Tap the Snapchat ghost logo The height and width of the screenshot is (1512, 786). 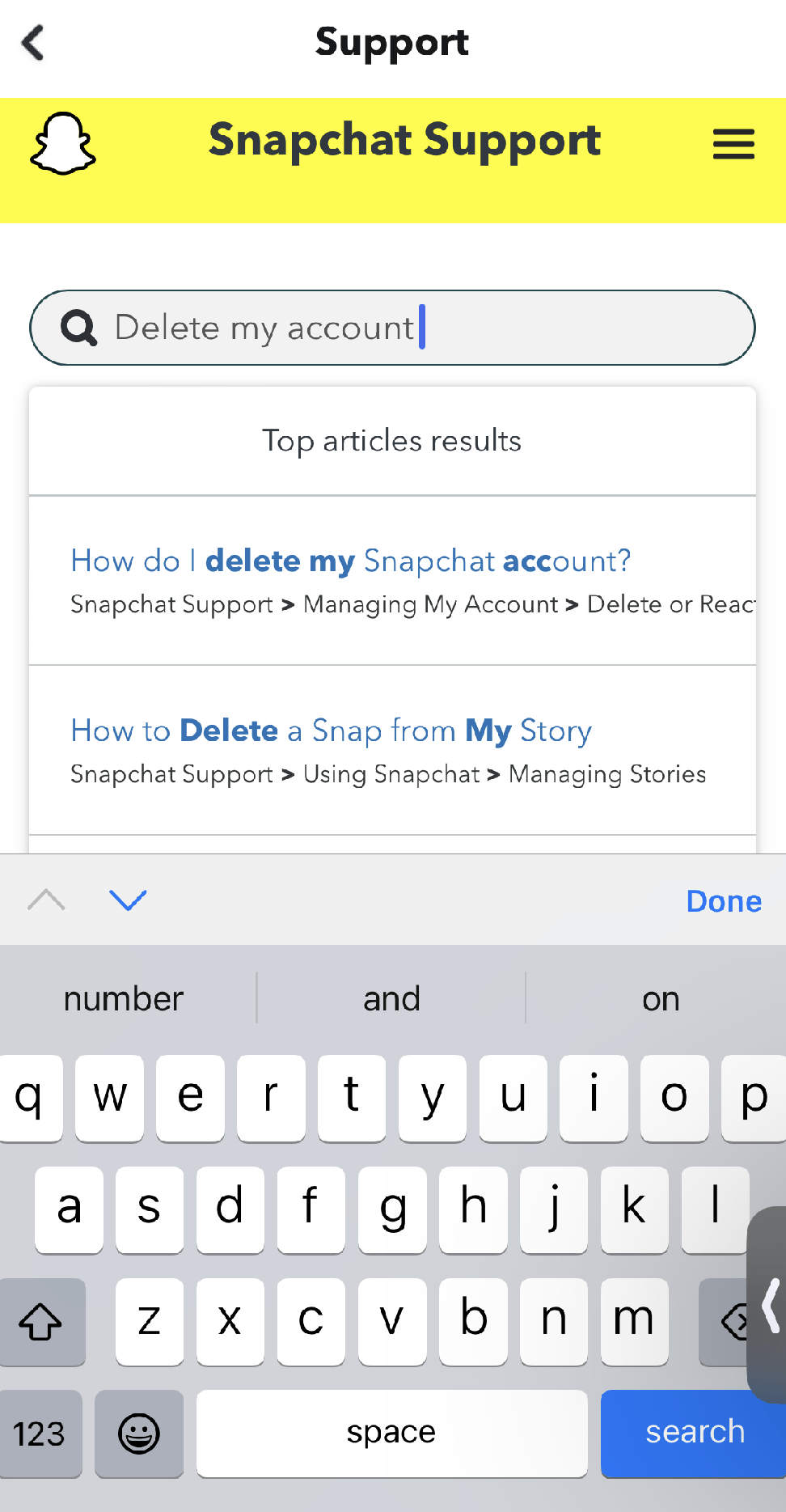pyautogui.click(x=63, y=143)
